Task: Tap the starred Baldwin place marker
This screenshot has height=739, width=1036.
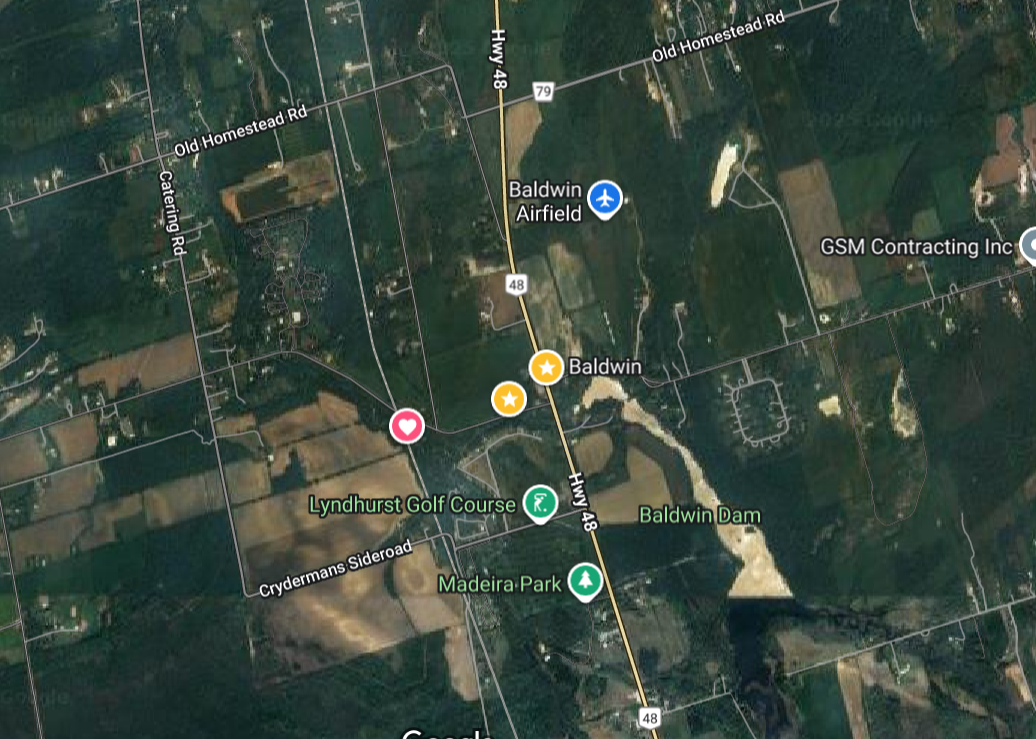Action: point(546,367)
